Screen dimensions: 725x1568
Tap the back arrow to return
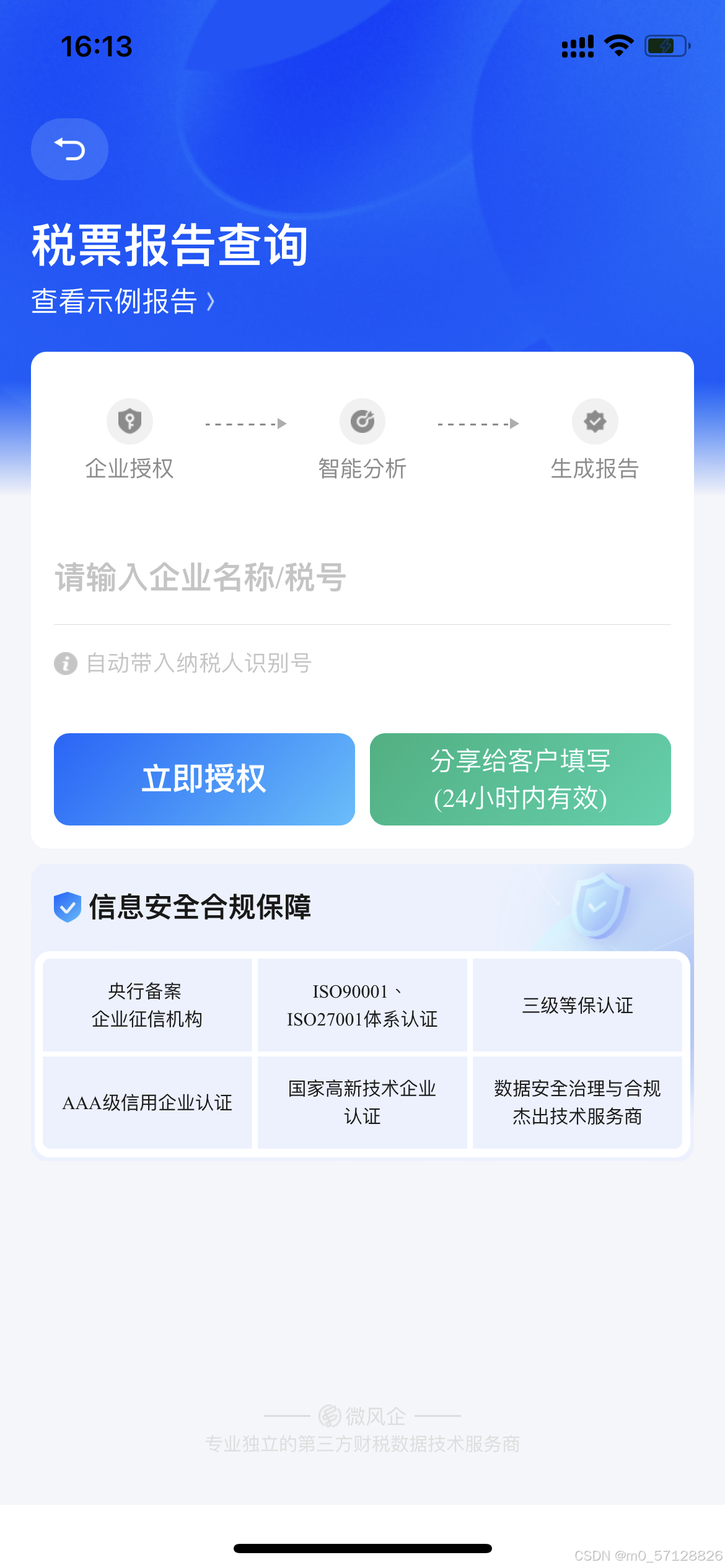69,149
